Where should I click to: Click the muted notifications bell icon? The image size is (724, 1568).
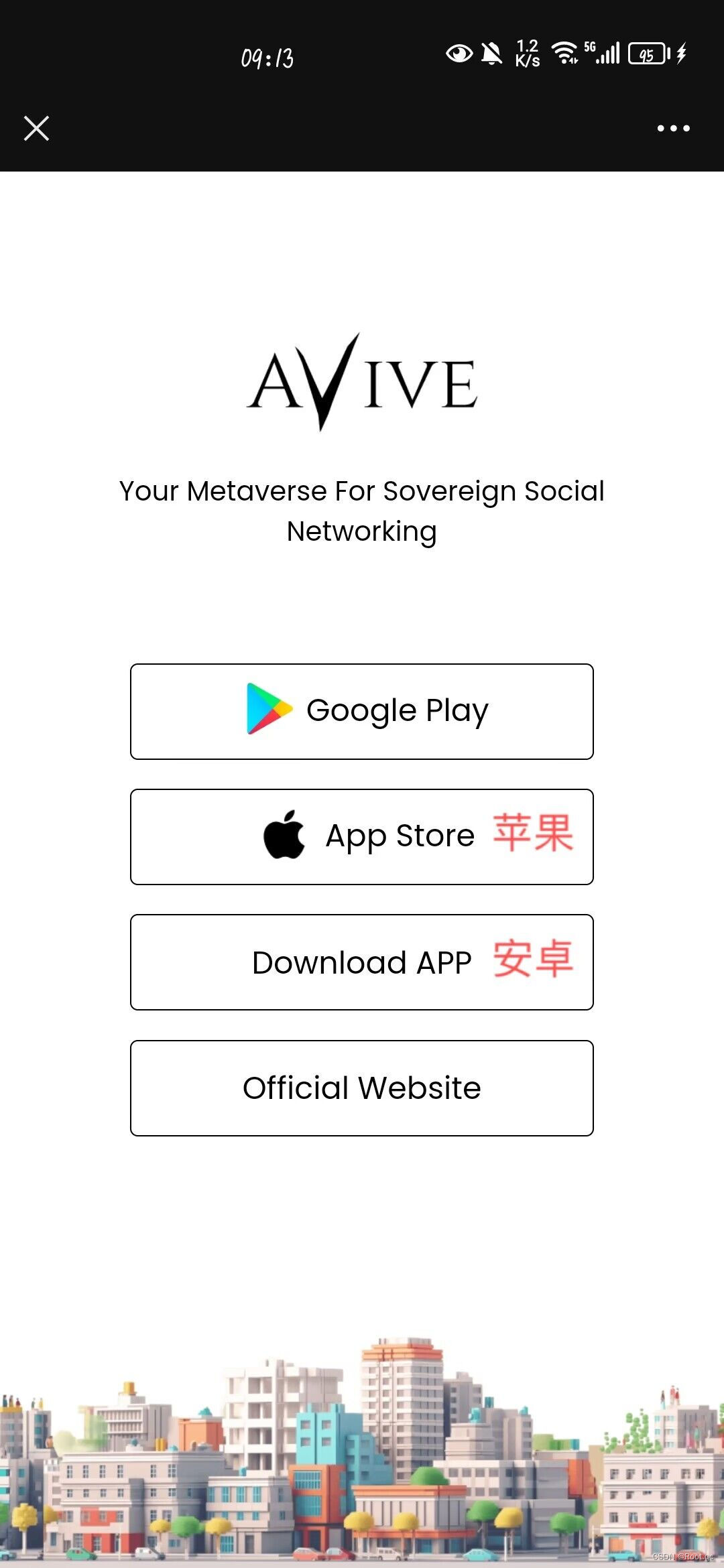coord(493,54)
